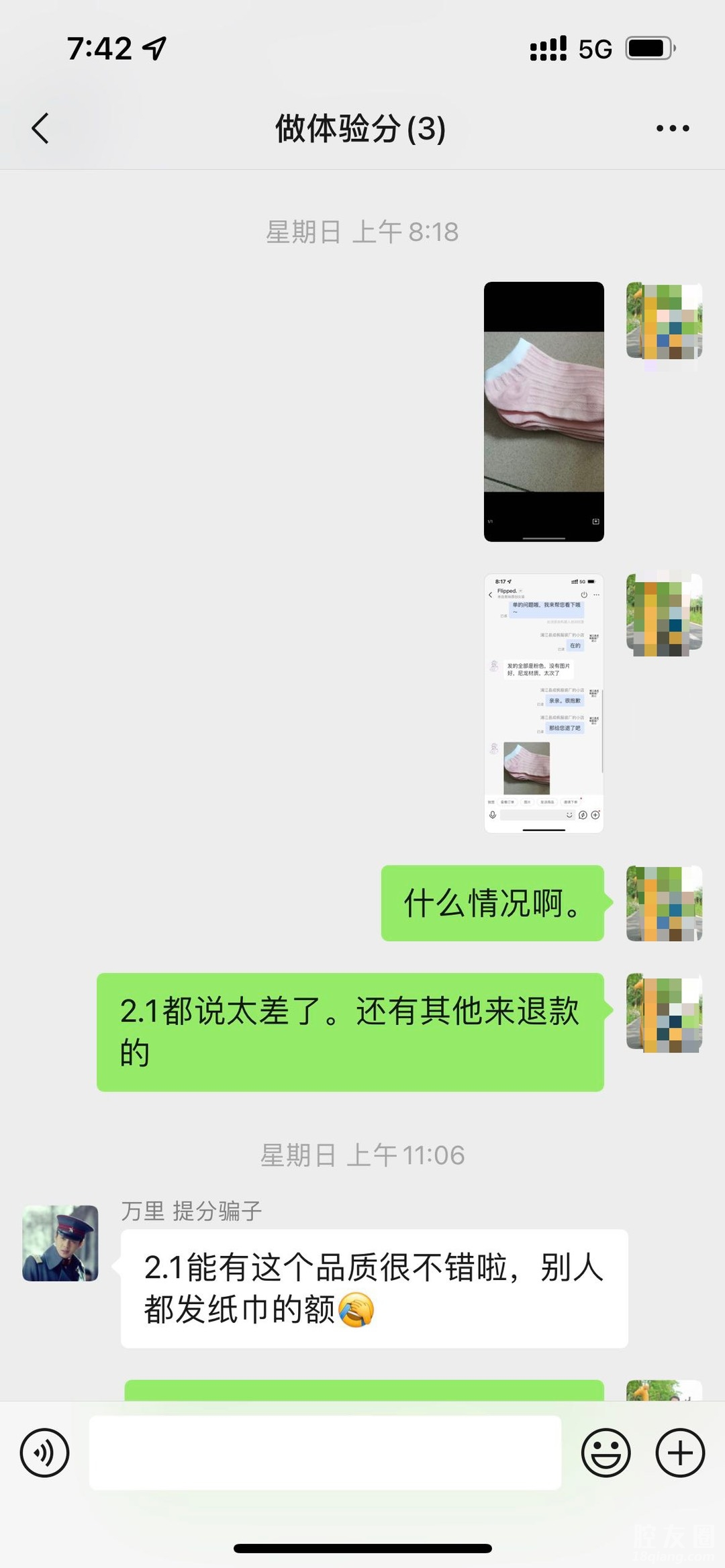Tap 万里 提分骗子's avatar
This screenshot has height=1568, width=725.
click(x=60, y=1243)
